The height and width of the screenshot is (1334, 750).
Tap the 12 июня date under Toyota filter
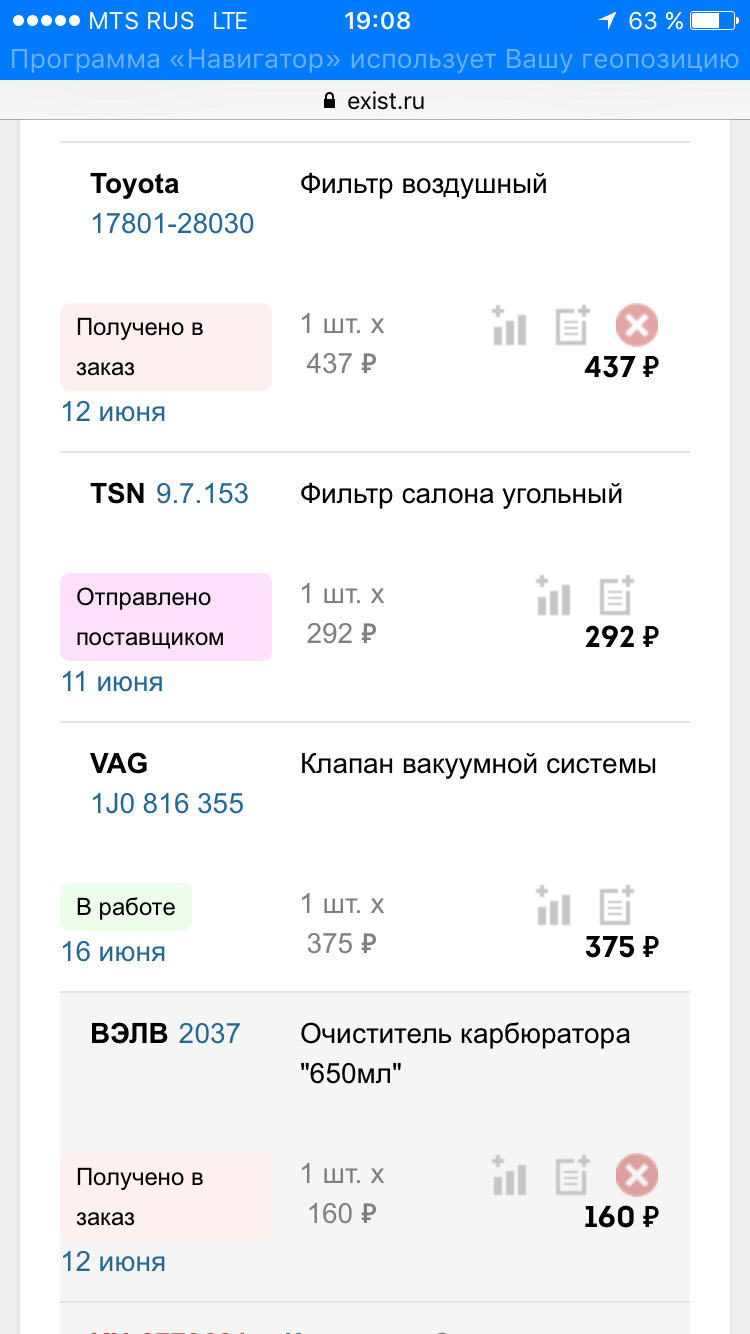coord(113,412)
